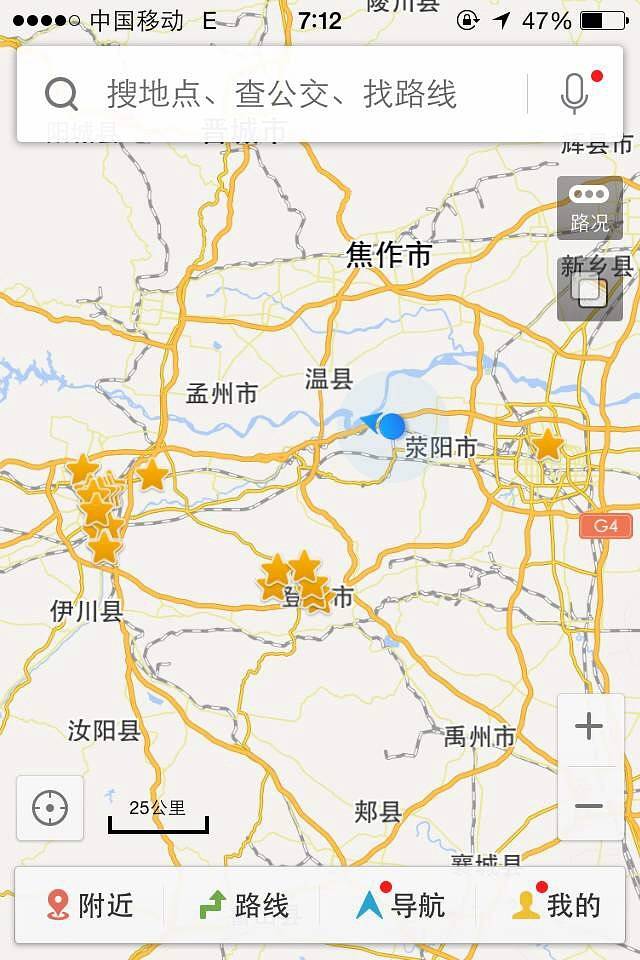Go to the 我的 profile tab
Screen dimensions: 640x960
[x=556, y=905]
